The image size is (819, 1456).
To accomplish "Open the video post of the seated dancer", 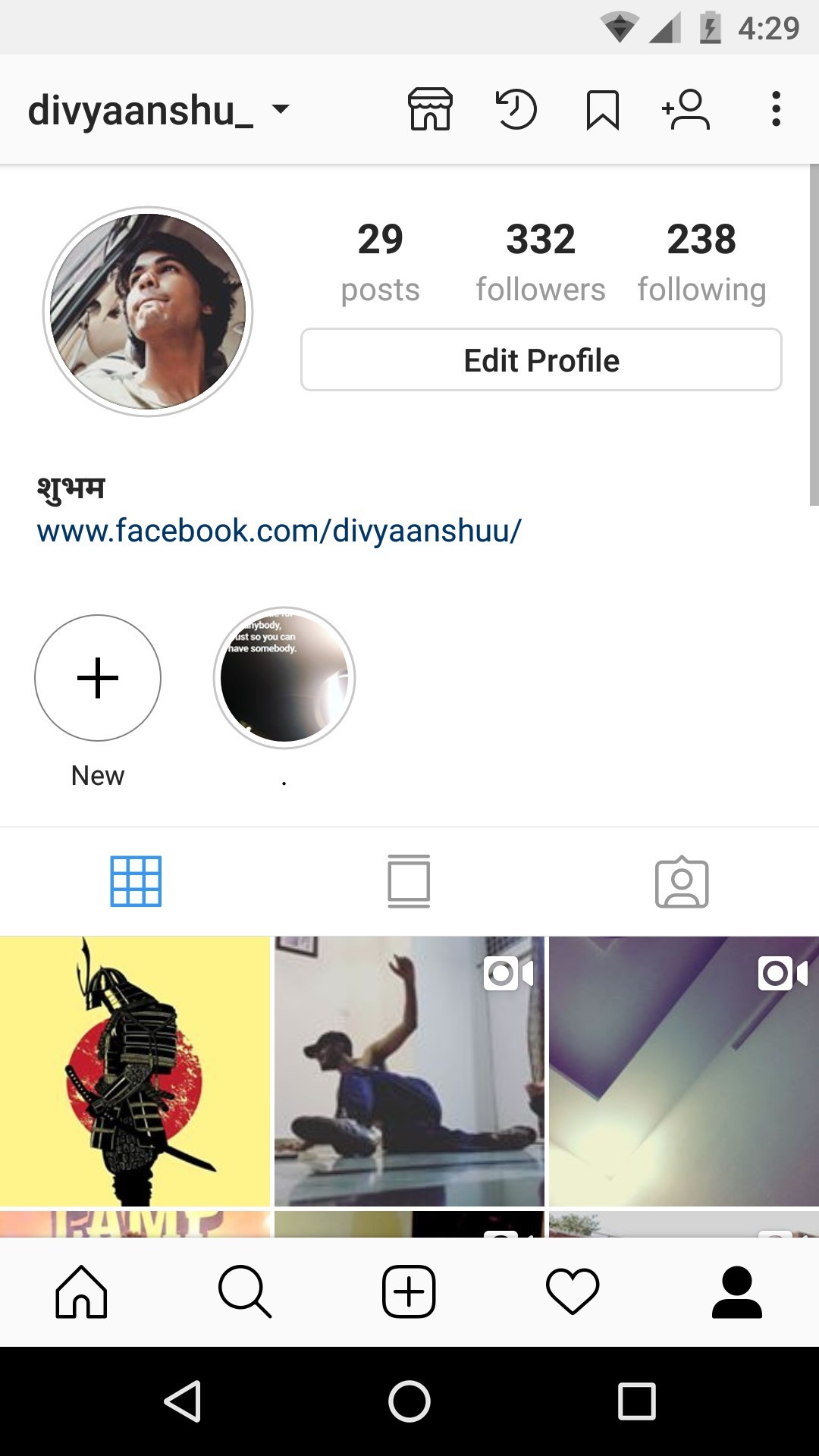I will pos(409,1071).
